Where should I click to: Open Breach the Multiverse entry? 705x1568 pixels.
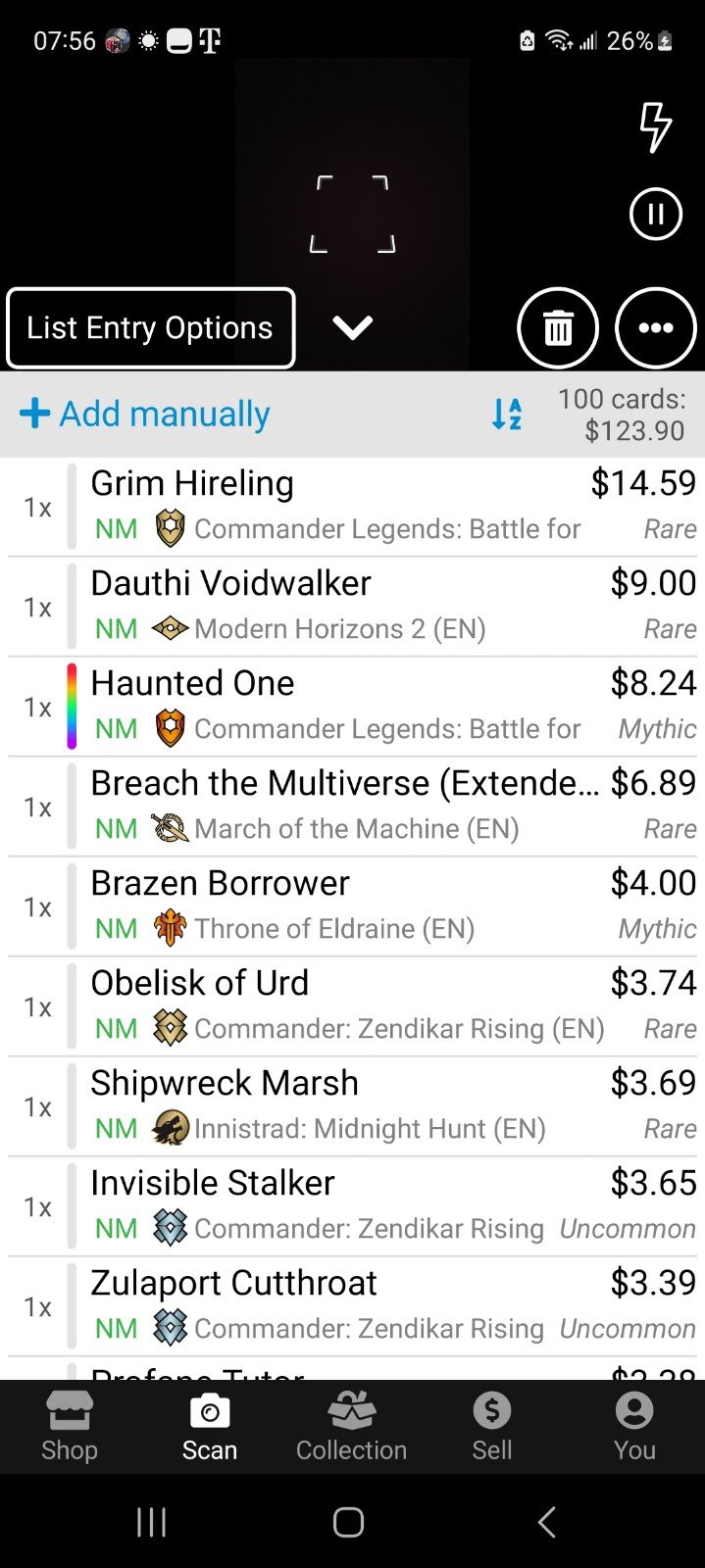point(352,808)
